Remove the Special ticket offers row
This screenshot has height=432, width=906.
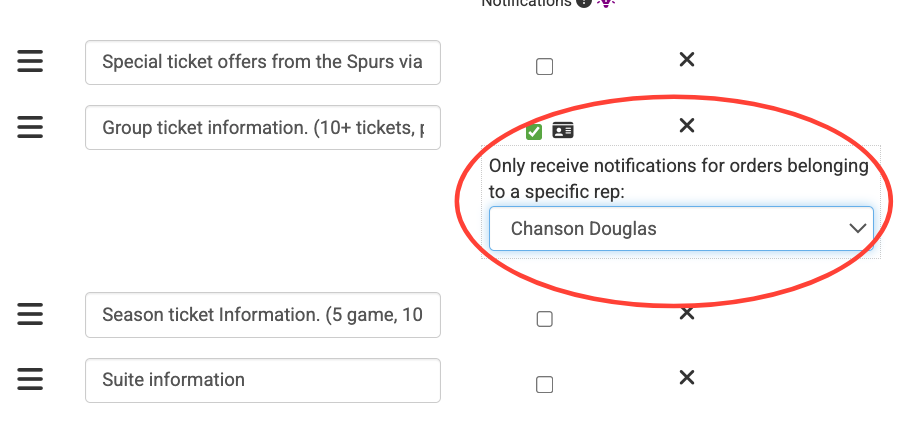[687, 60]
